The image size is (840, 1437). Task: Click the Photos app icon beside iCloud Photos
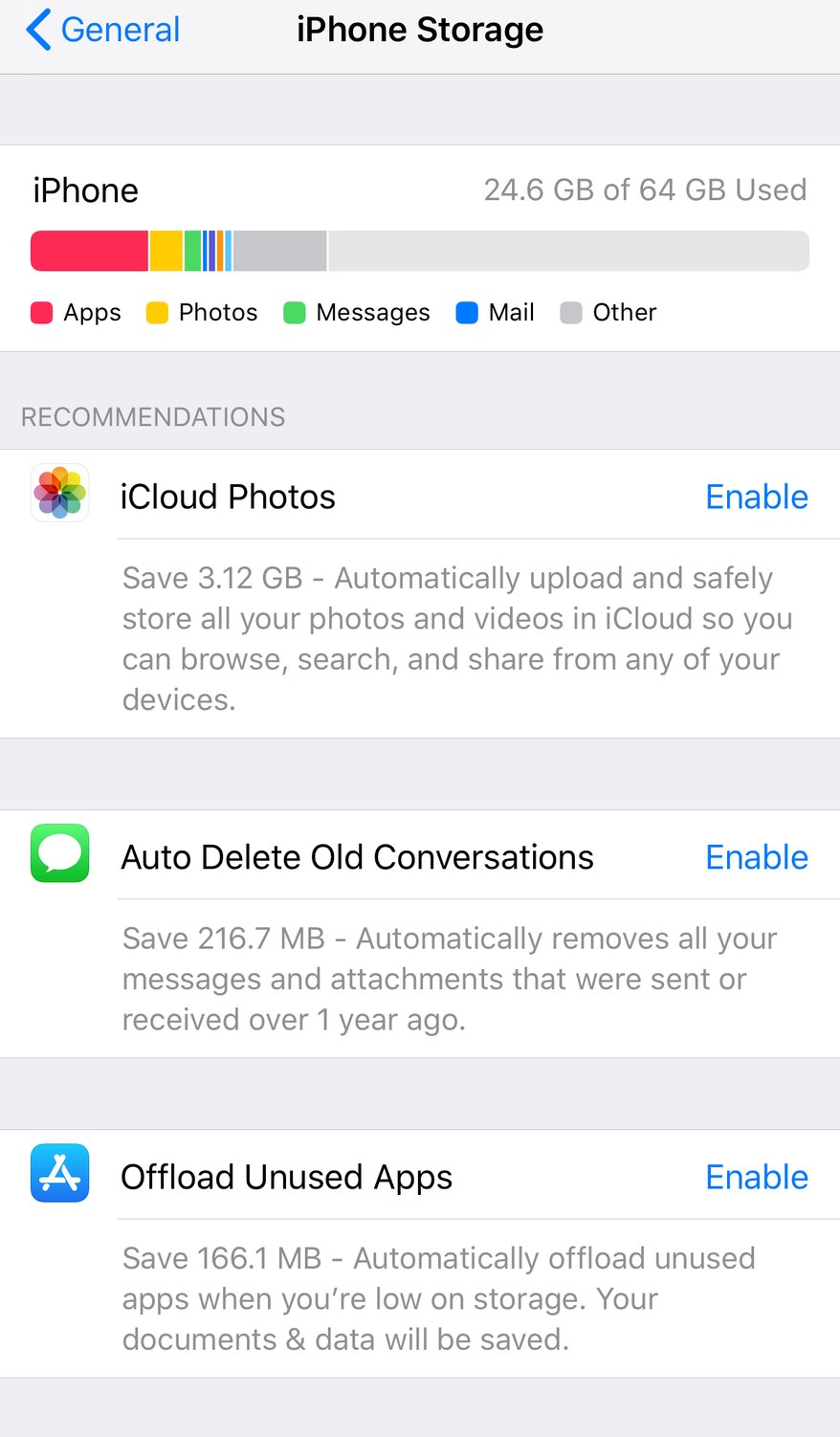pos(59,493)
